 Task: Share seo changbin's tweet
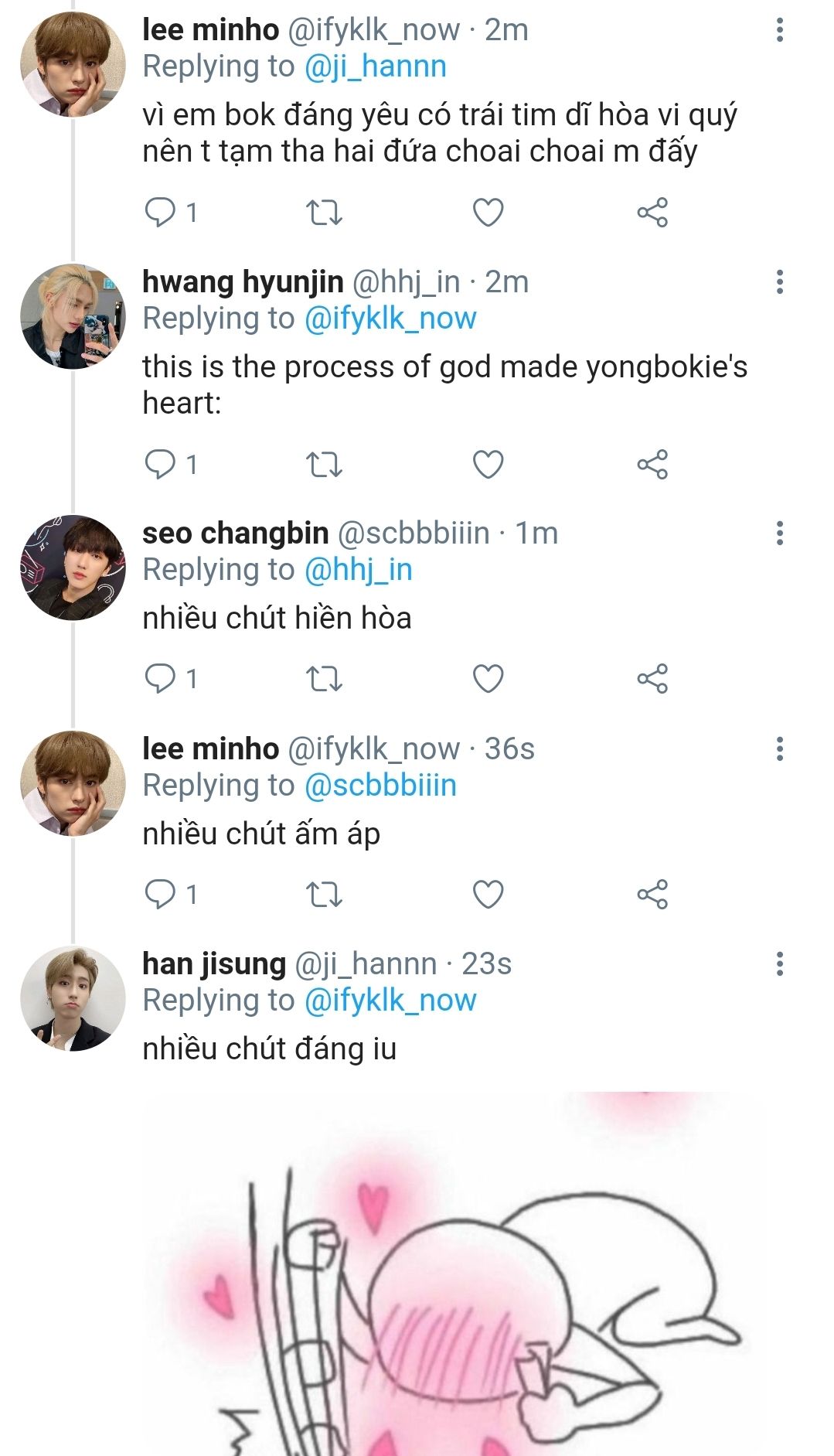tap(652, 679)
